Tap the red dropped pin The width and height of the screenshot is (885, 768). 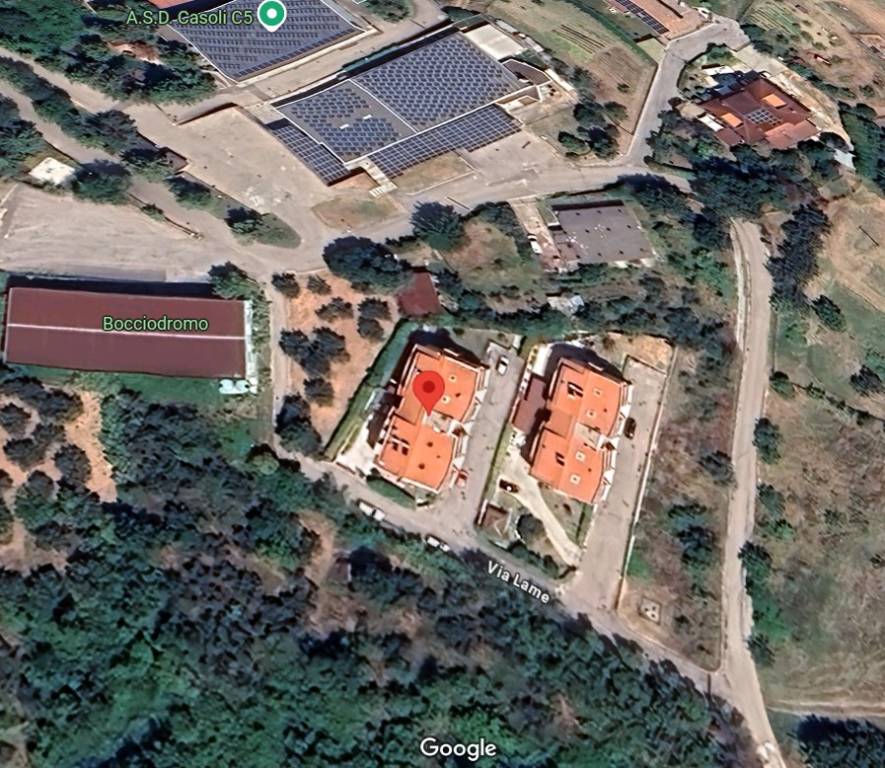pos(430,388)
